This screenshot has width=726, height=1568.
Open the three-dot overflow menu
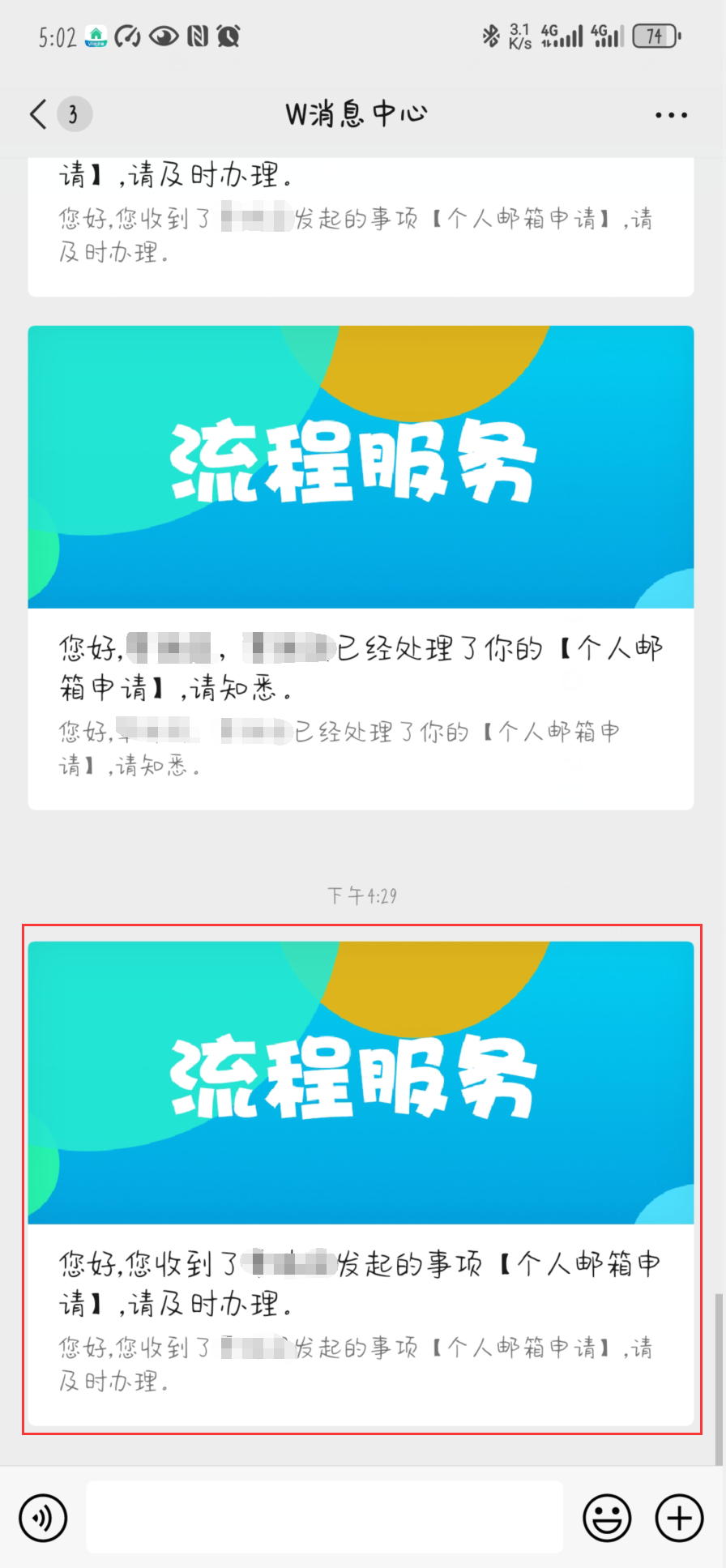[x=671, y=115]
